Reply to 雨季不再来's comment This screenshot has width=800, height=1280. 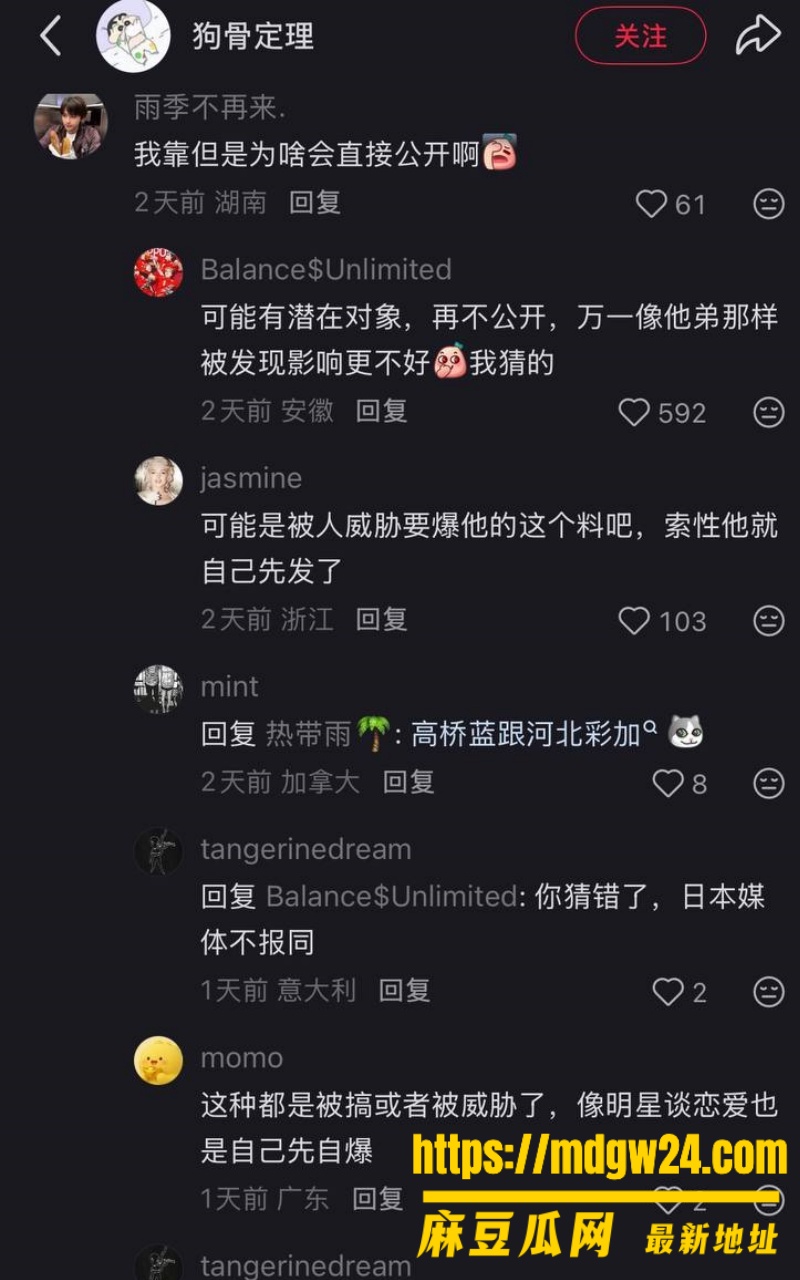pos(315,203)
